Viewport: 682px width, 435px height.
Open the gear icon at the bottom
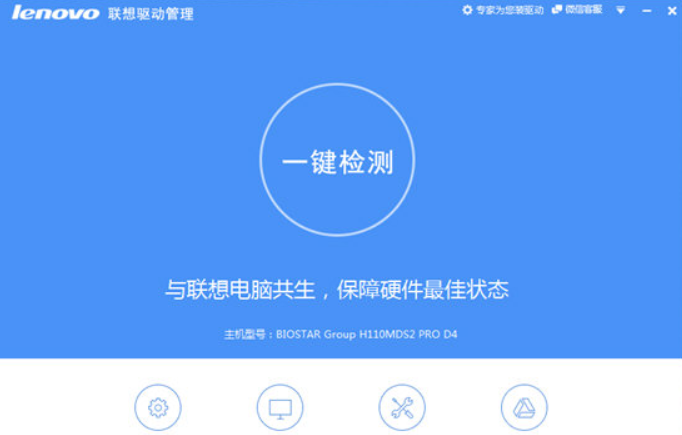point(158,408)
